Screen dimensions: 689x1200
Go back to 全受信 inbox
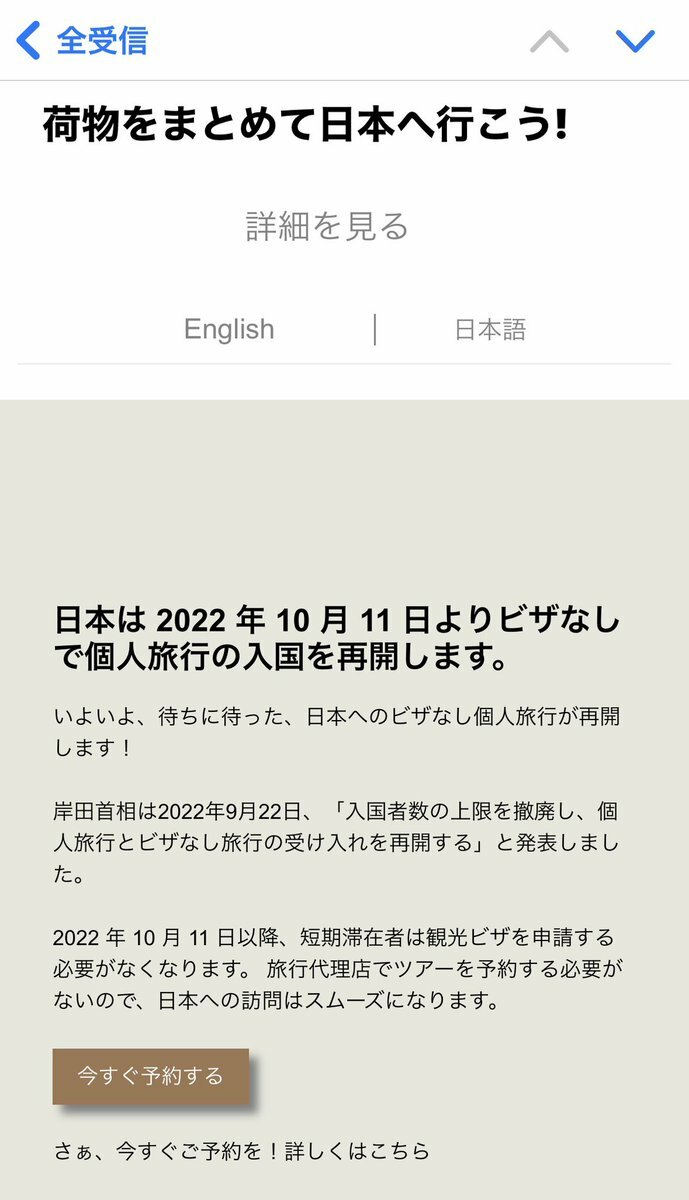pyautogui.click(x=83, y=41)
